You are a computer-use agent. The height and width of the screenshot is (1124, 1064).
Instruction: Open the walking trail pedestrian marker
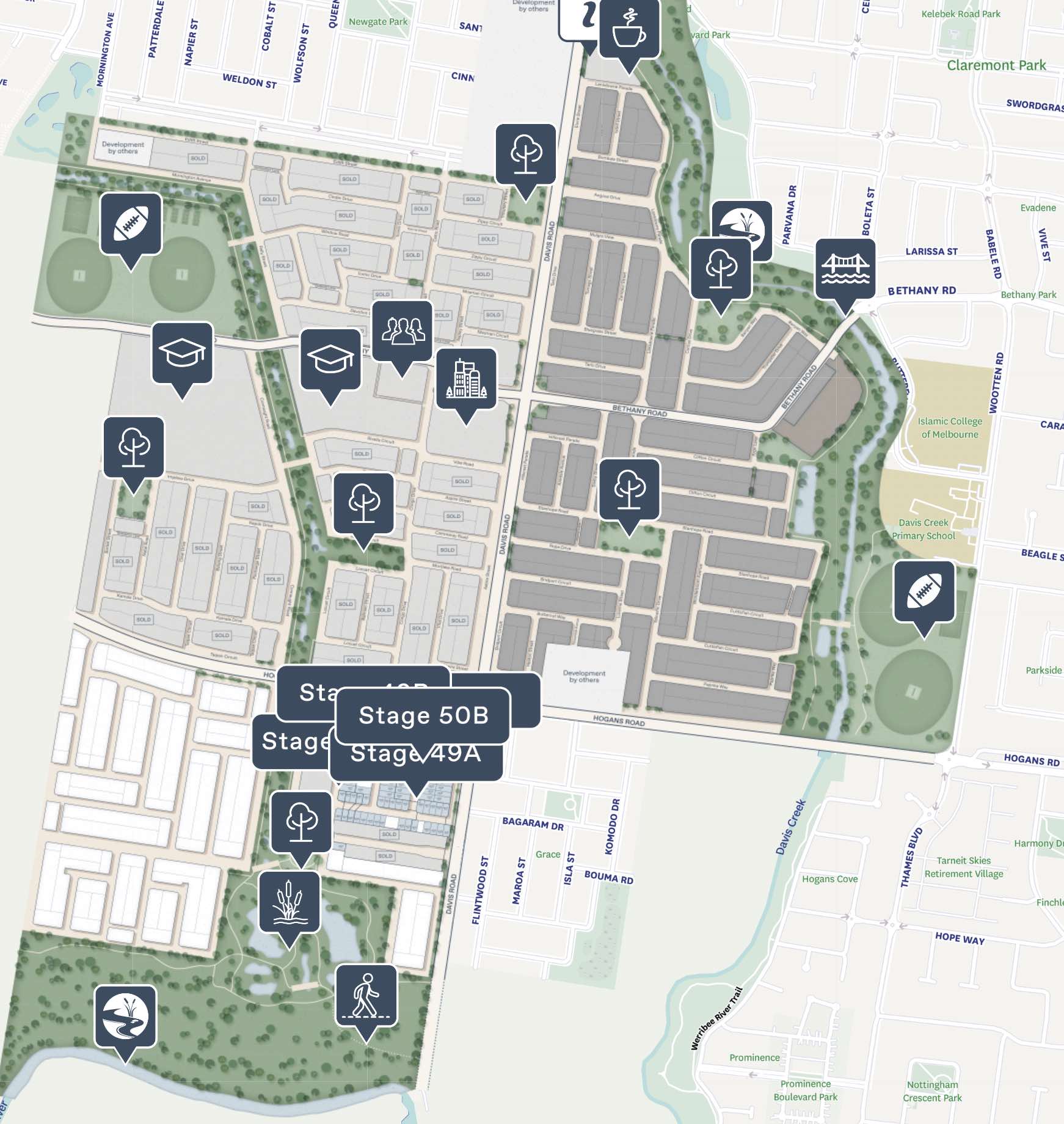click(x=366, y=995)
